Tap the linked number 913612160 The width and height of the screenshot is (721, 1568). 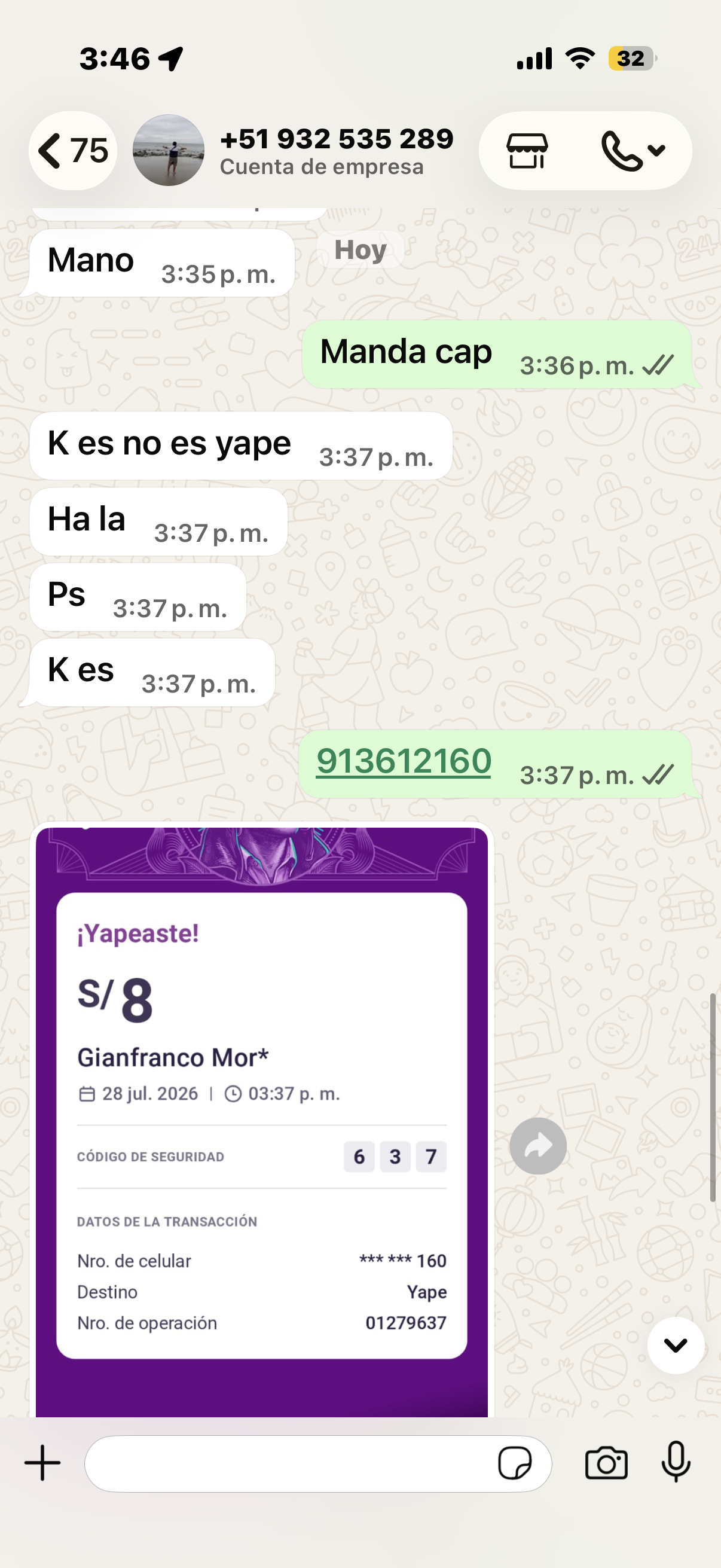pyautogui.click(x=404, y=761)
